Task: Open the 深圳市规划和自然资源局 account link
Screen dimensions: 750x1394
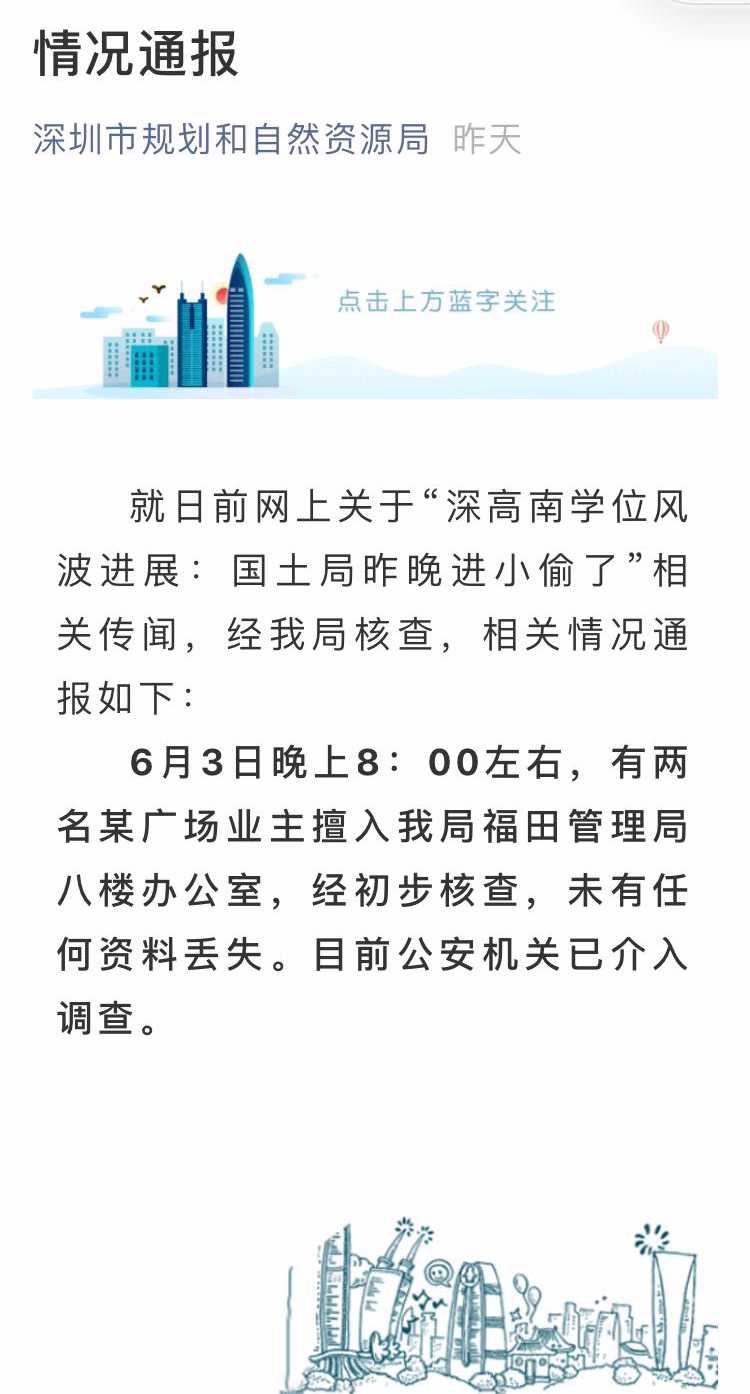Action: pyautogui.click(x=231, y=140)
